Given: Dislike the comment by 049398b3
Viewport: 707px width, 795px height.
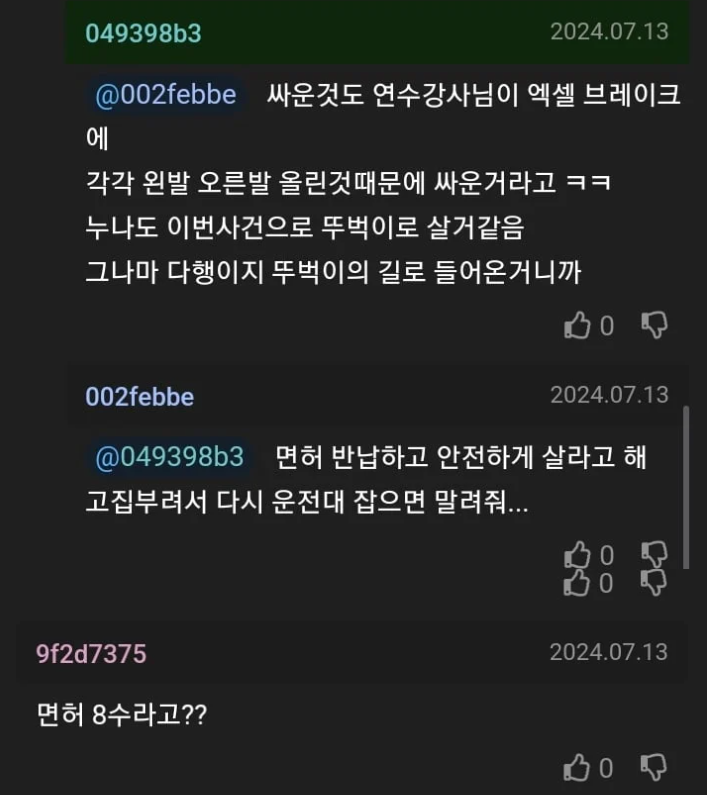Looking at the screenshot, I should 654,325.
